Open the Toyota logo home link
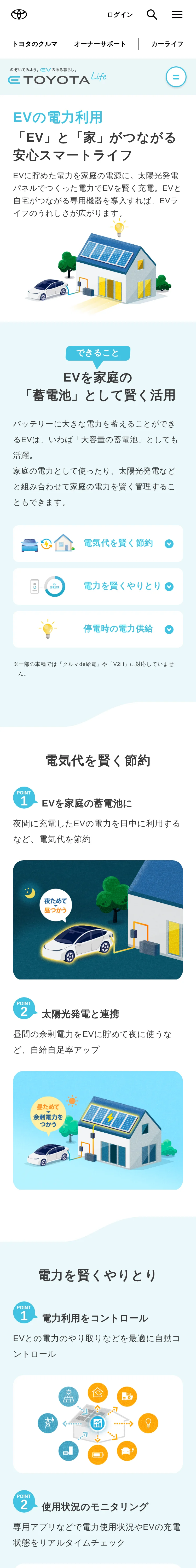 point(19,15)
